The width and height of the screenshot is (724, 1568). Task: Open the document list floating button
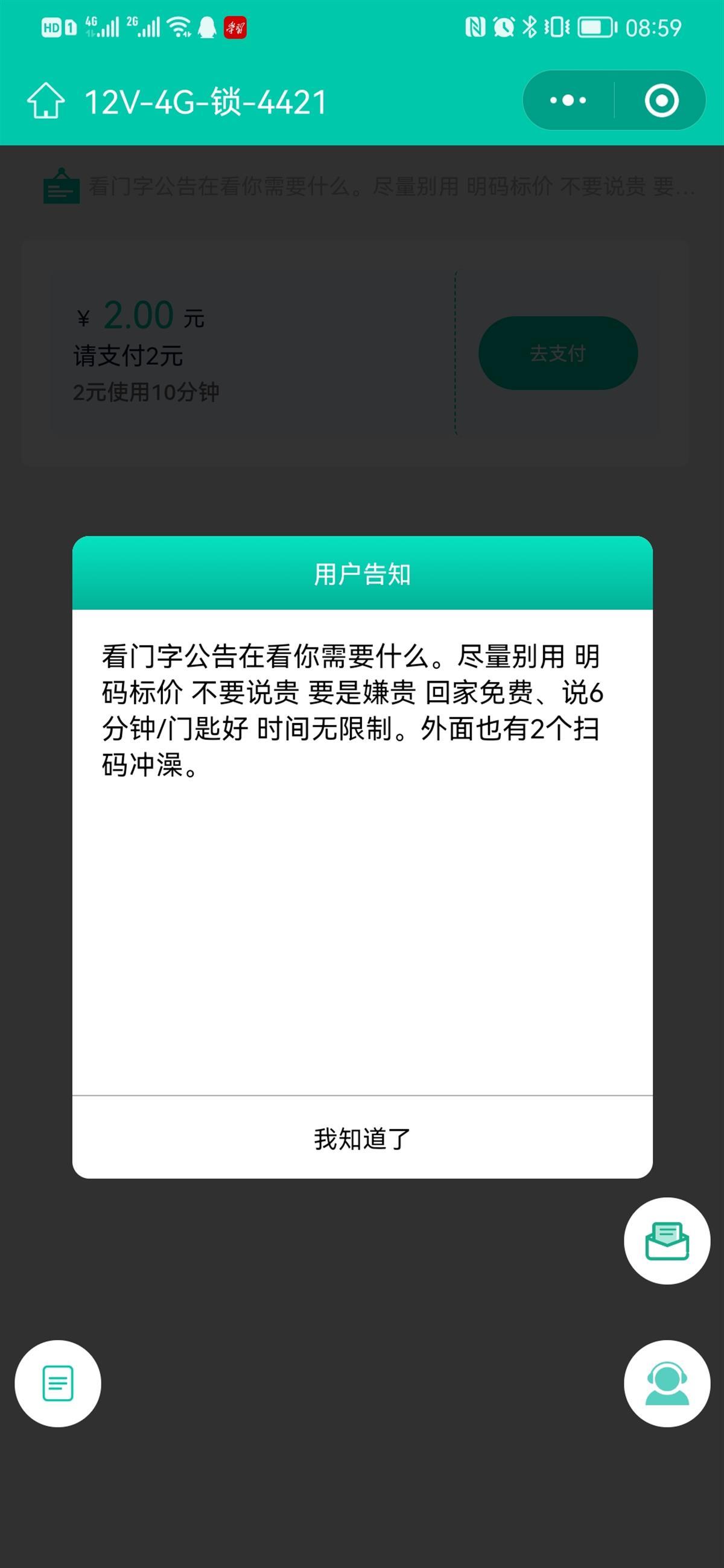pyautogui.click(x=58, y=1383)
